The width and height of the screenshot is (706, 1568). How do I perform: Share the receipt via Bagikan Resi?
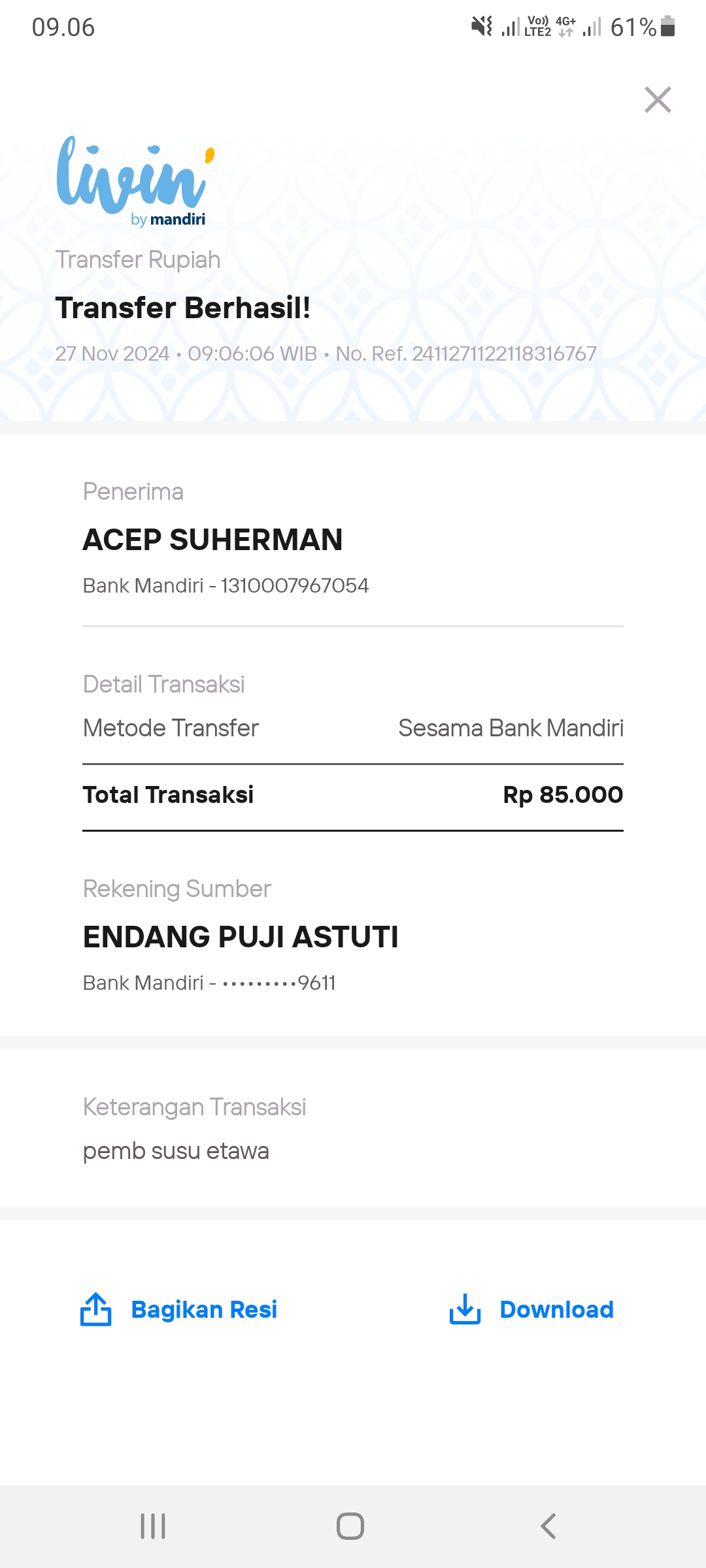click(178, 1309)
